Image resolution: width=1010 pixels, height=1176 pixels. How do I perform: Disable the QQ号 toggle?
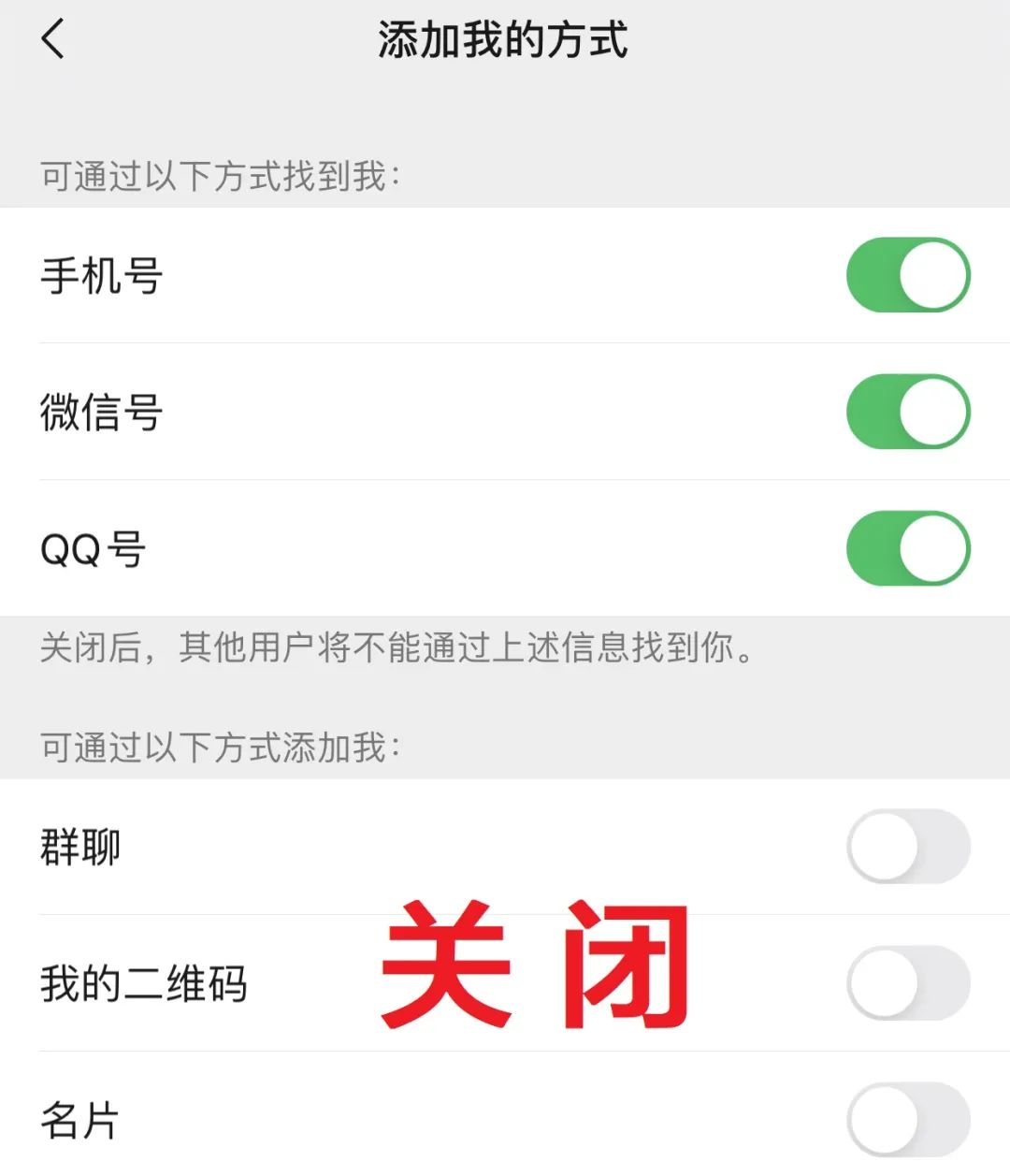point(908,548)
